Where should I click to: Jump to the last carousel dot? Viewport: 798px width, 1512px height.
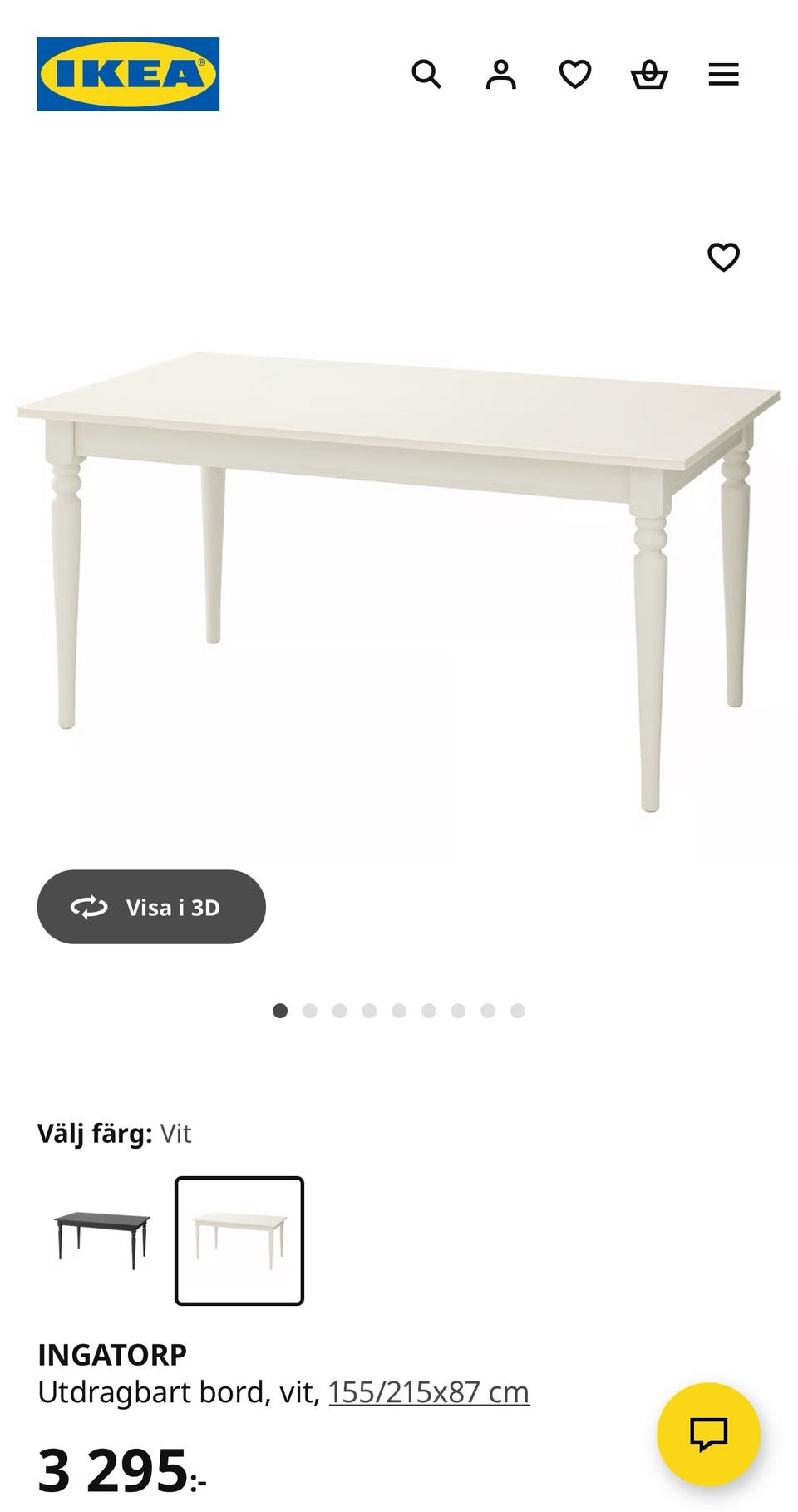point(520,1009)
